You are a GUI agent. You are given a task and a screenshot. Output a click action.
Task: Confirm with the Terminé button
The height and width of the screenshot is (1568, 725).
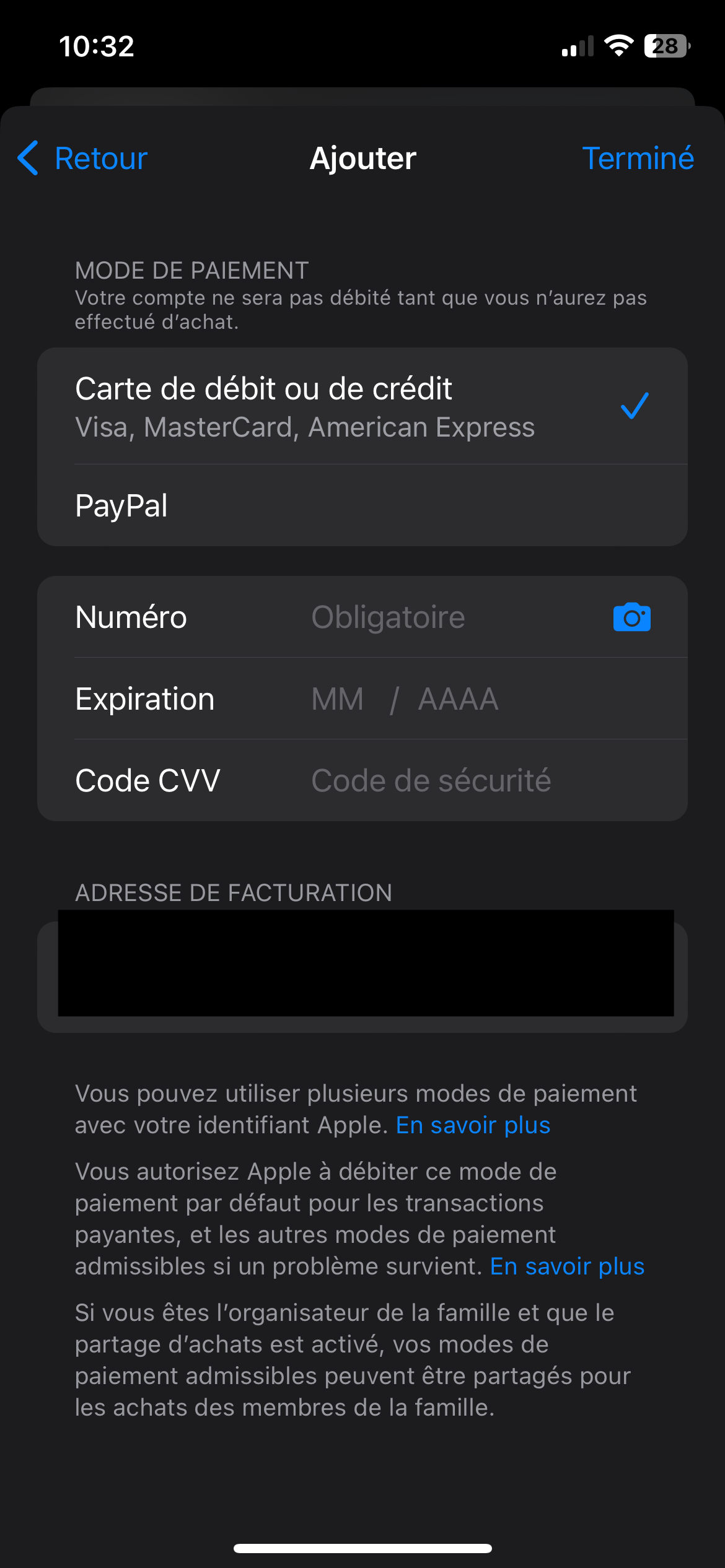638,158
